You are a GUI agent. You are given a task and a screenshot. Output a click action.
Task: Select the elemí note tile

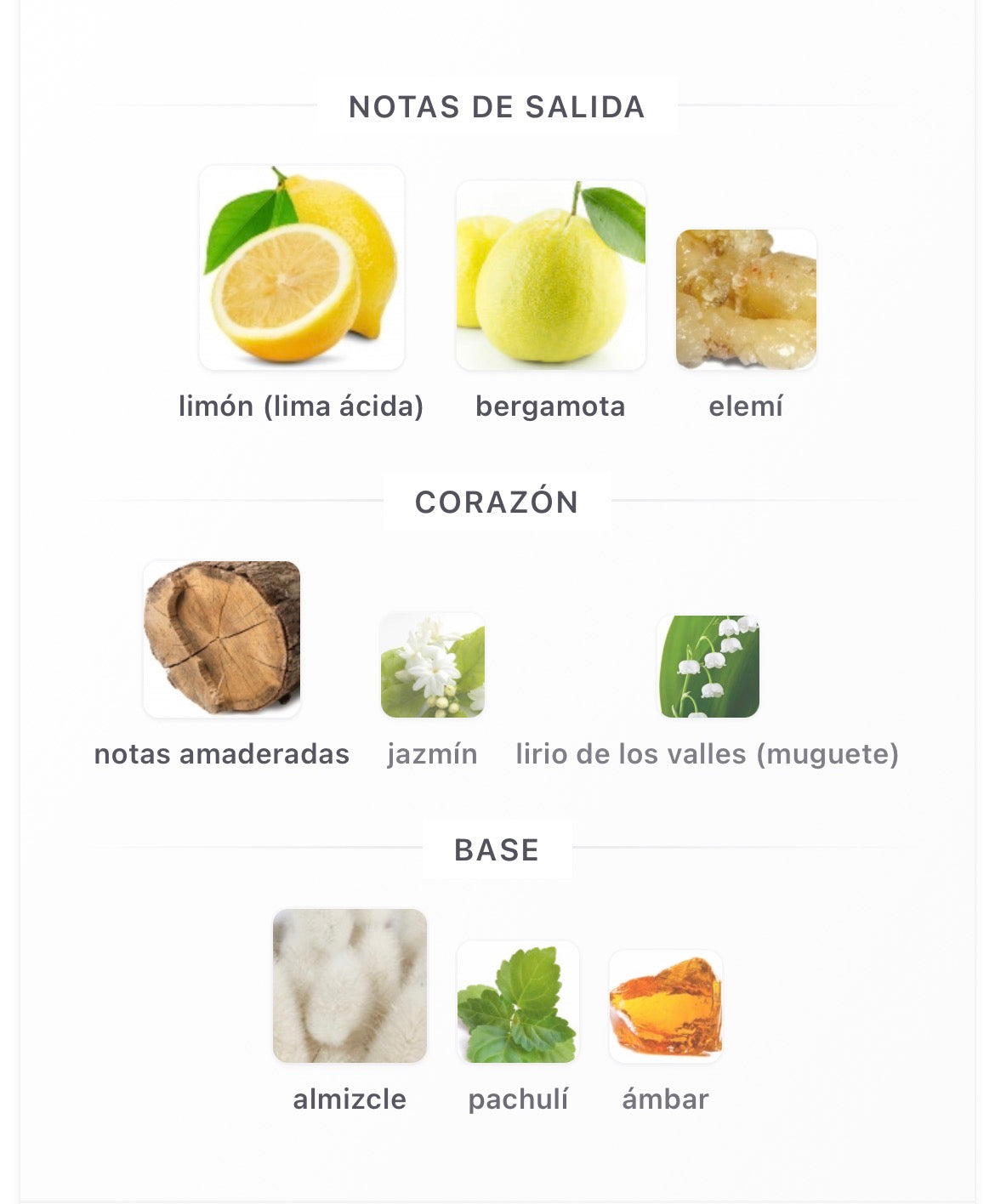click(x=746, y=299)
